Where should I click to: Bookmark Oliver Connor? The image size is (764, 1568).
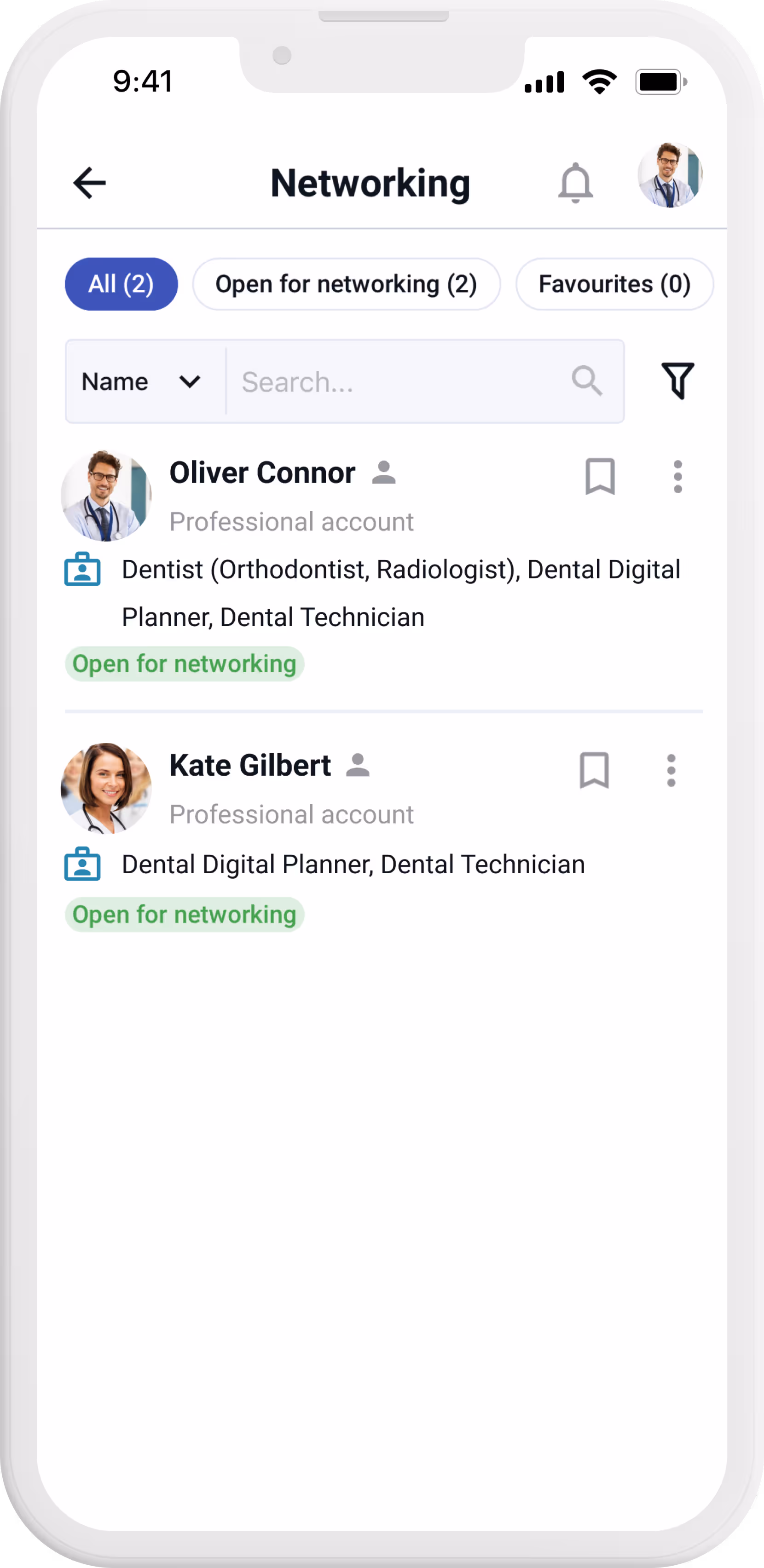point(600,477)
